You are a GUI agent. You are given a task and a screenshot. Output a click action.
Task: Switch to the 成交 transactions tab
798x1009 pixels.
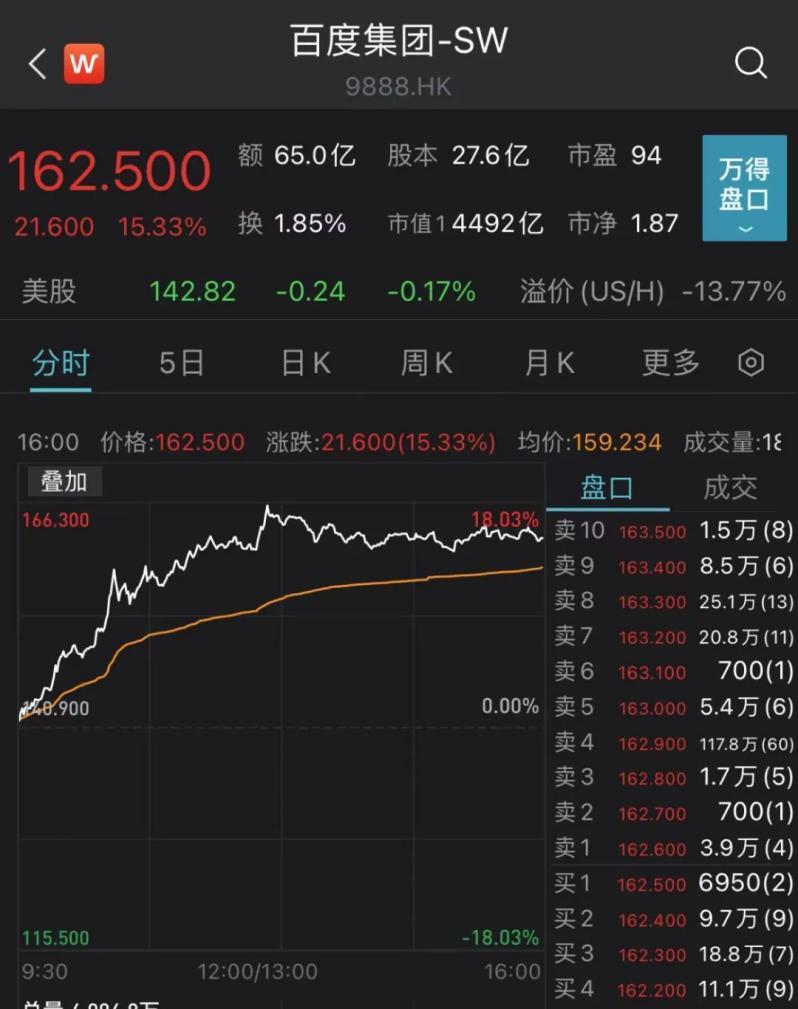click(x=729, y=487)
